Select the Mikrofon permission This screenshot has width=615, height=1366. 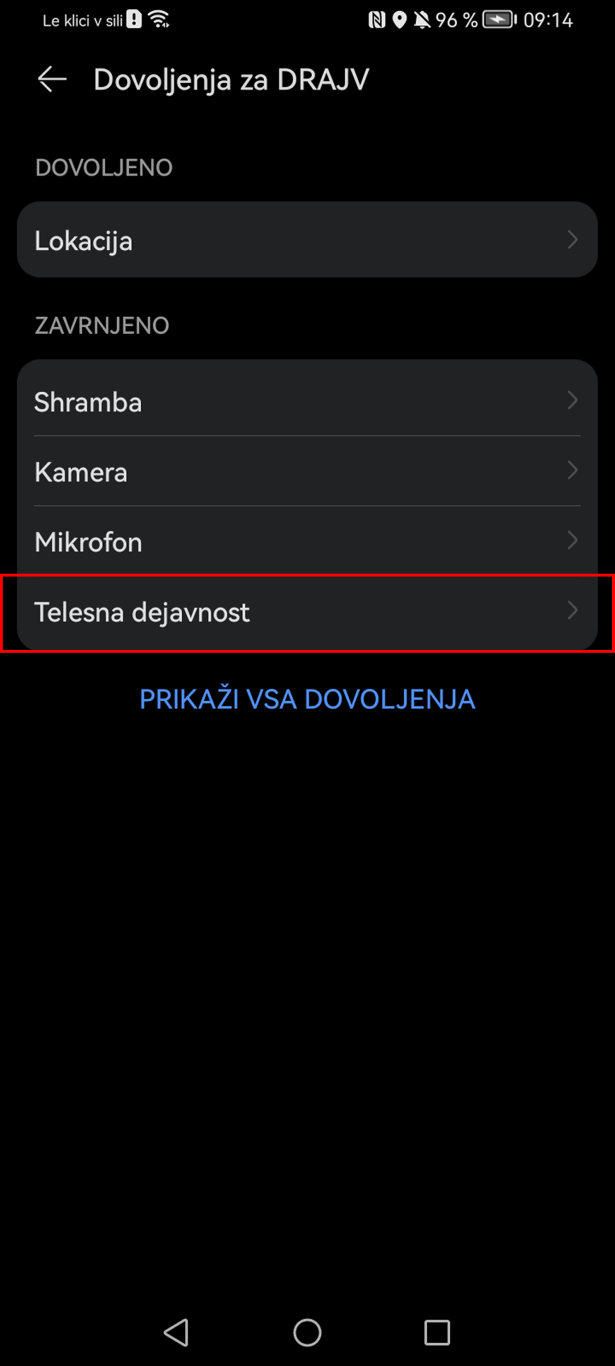307,542
